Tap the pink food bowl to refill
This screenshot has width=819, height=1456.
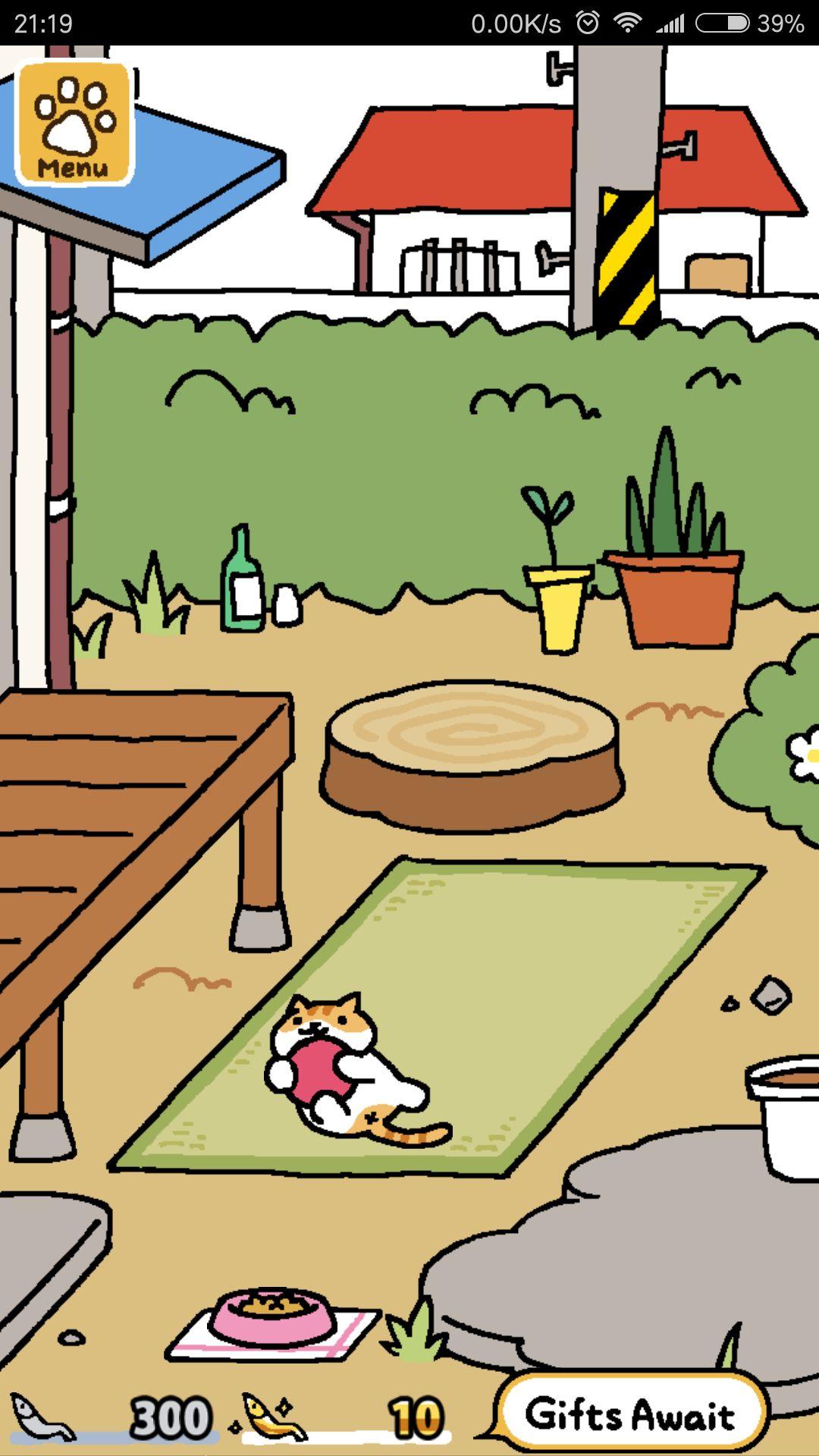273,1316
